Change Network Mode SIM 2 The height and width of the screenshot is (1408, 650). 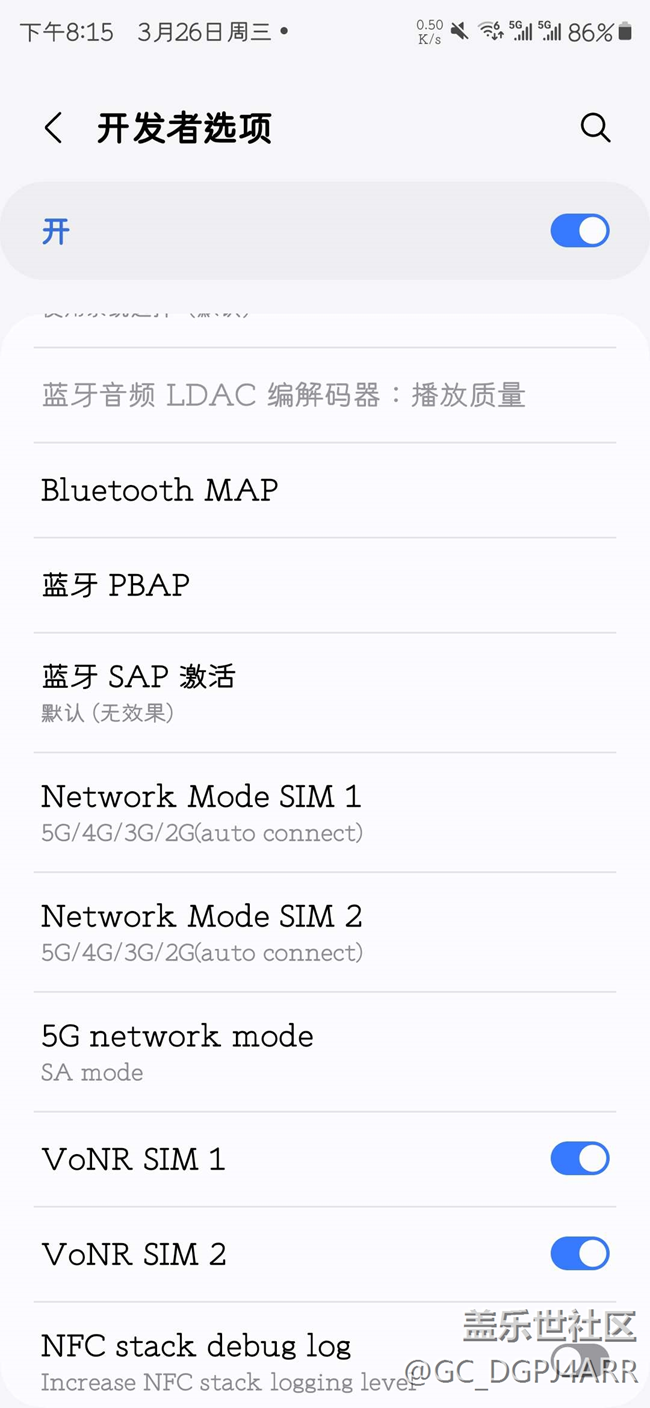201,932
